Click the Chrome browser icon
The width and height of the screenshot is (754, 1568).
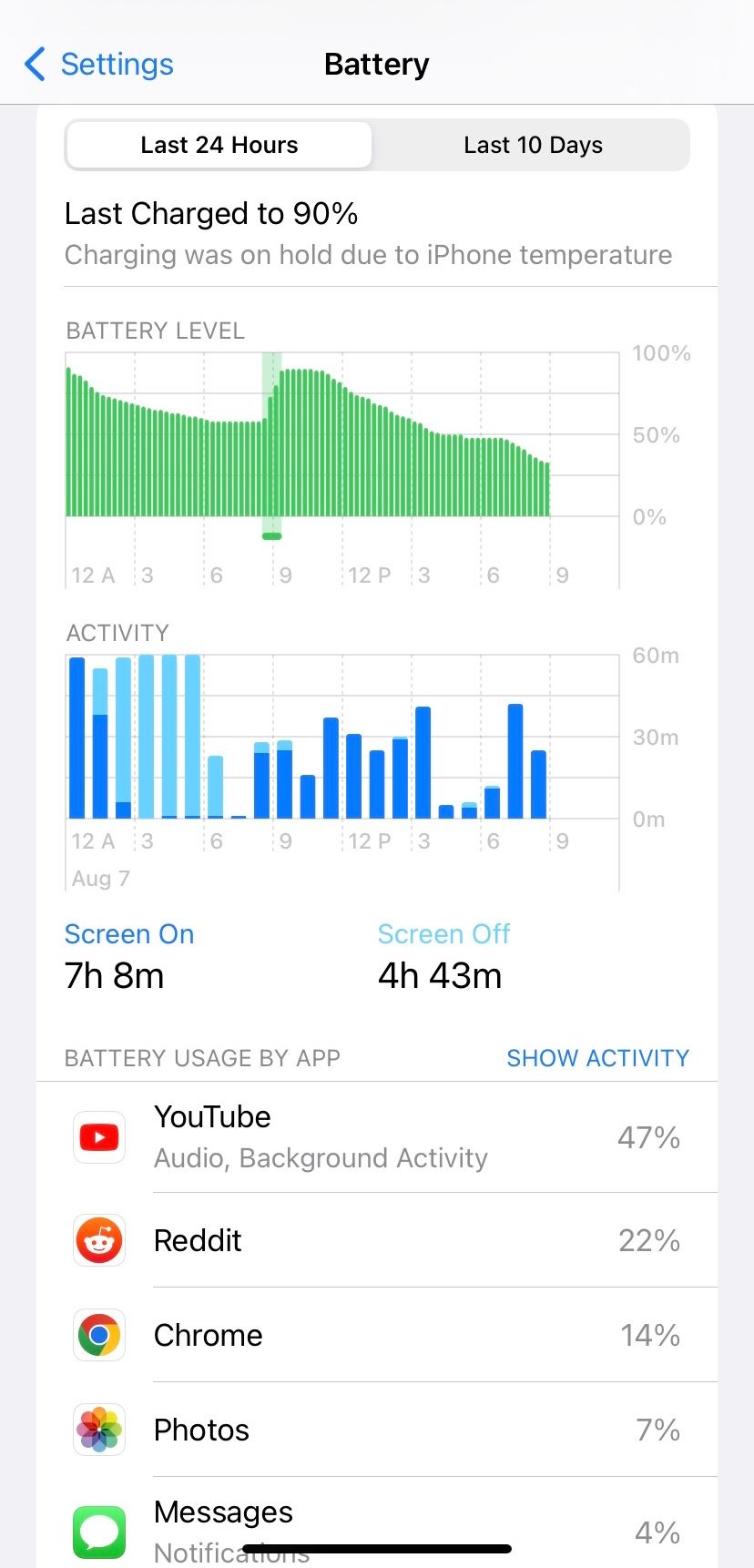[98, 1335]
